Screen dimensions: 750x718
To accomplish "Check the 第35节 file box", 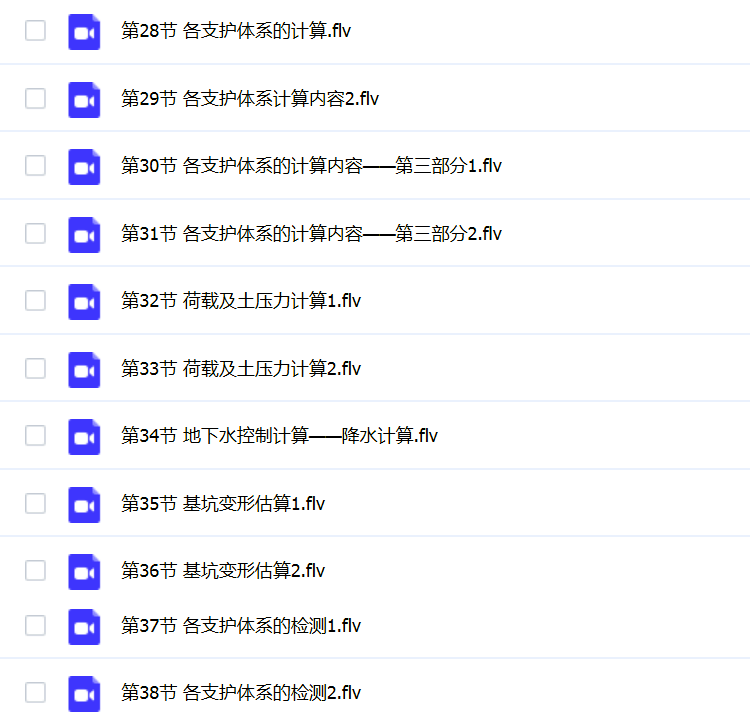I will 35,503.
